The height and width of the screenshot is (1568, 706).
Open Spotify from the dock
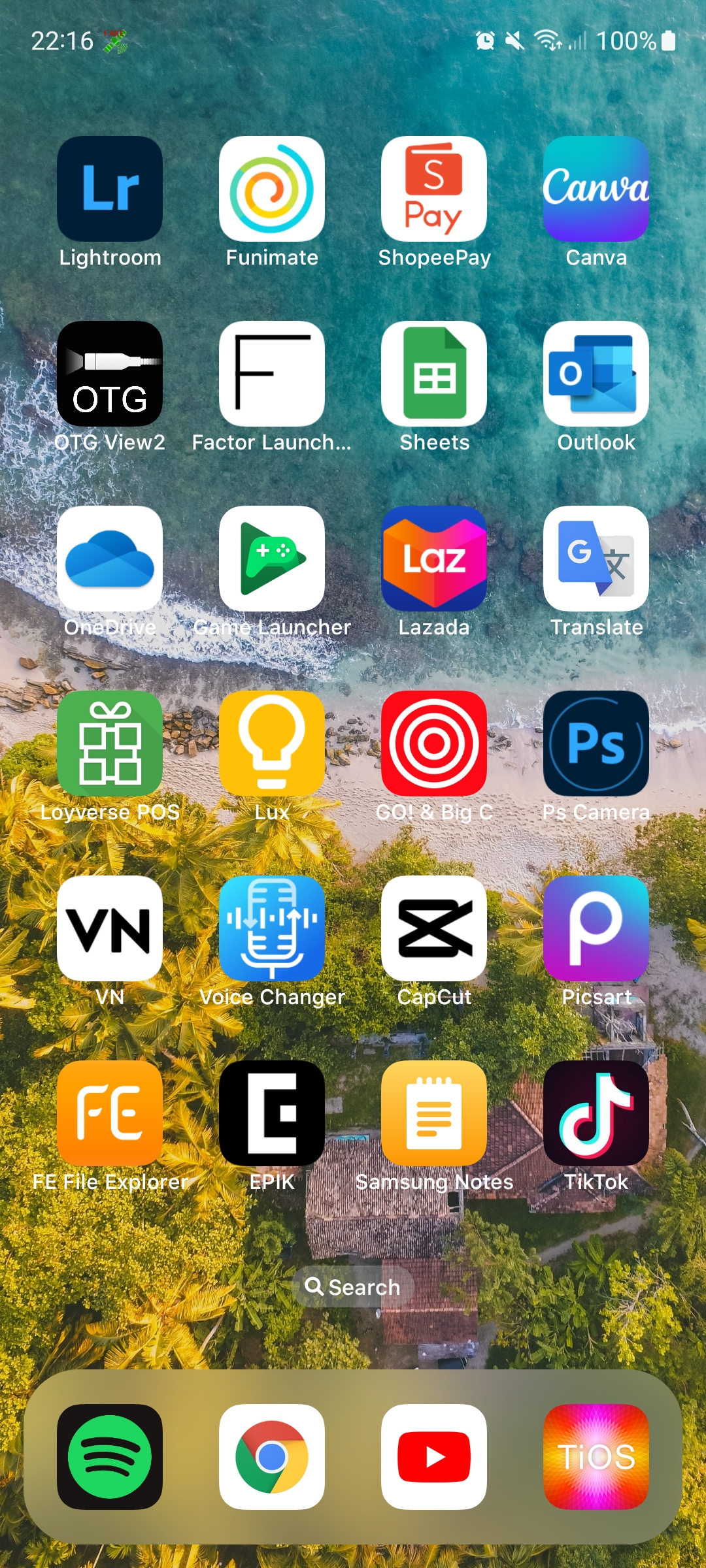coord(109,1456)
